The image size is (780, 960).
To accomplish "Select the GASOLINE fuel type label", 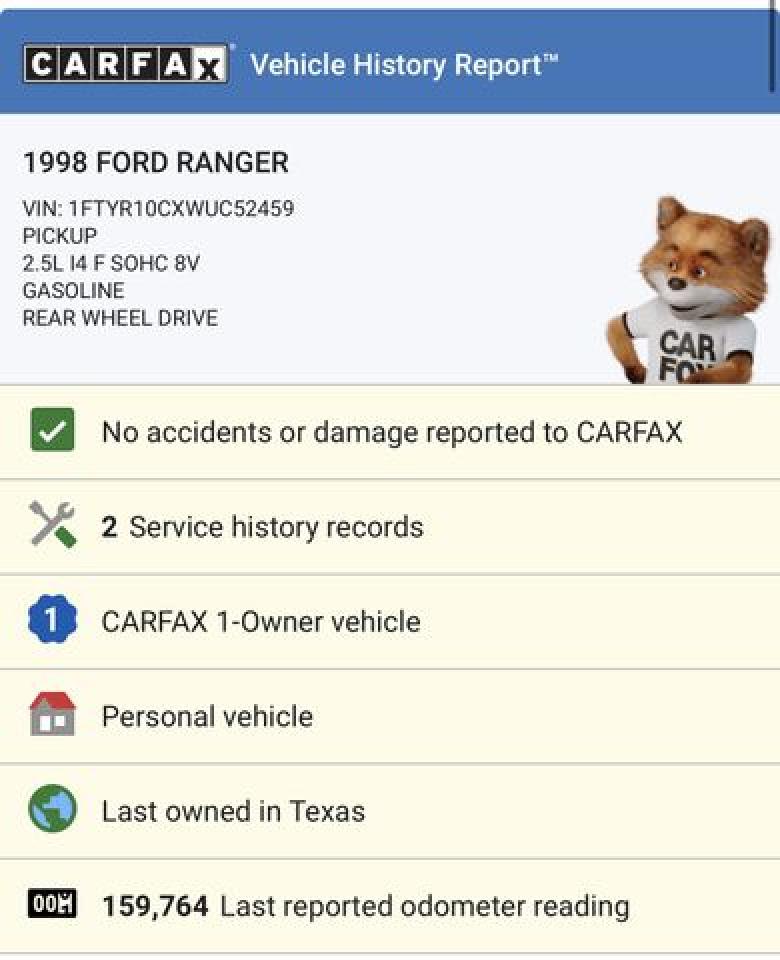I will [74, 290].
